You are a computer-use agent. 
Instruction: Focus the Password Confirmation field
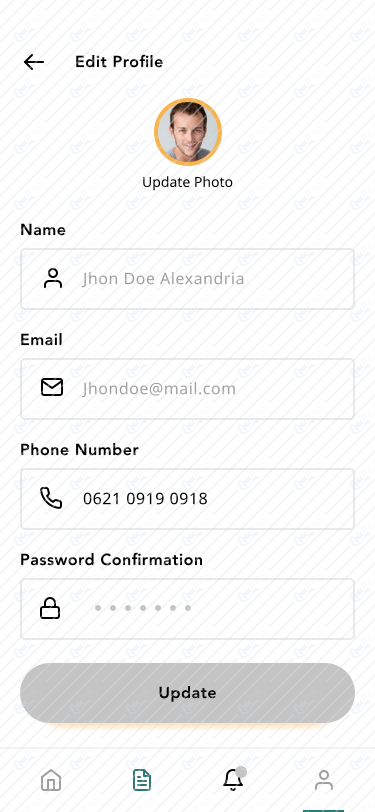pyautogui.click(x=188, y=608)
